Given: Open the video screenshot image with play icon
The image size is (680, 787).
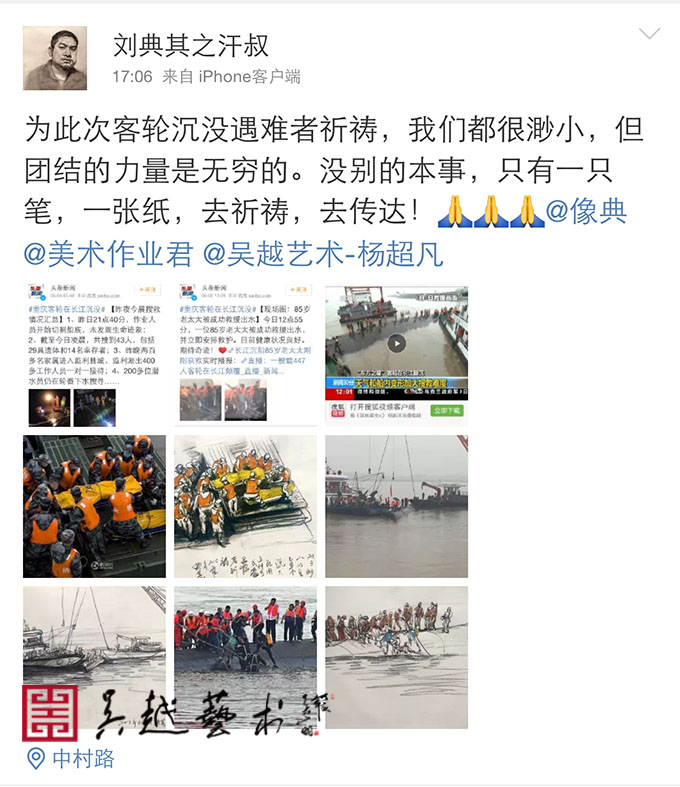Looking at the screenshot, I should 396,355.
